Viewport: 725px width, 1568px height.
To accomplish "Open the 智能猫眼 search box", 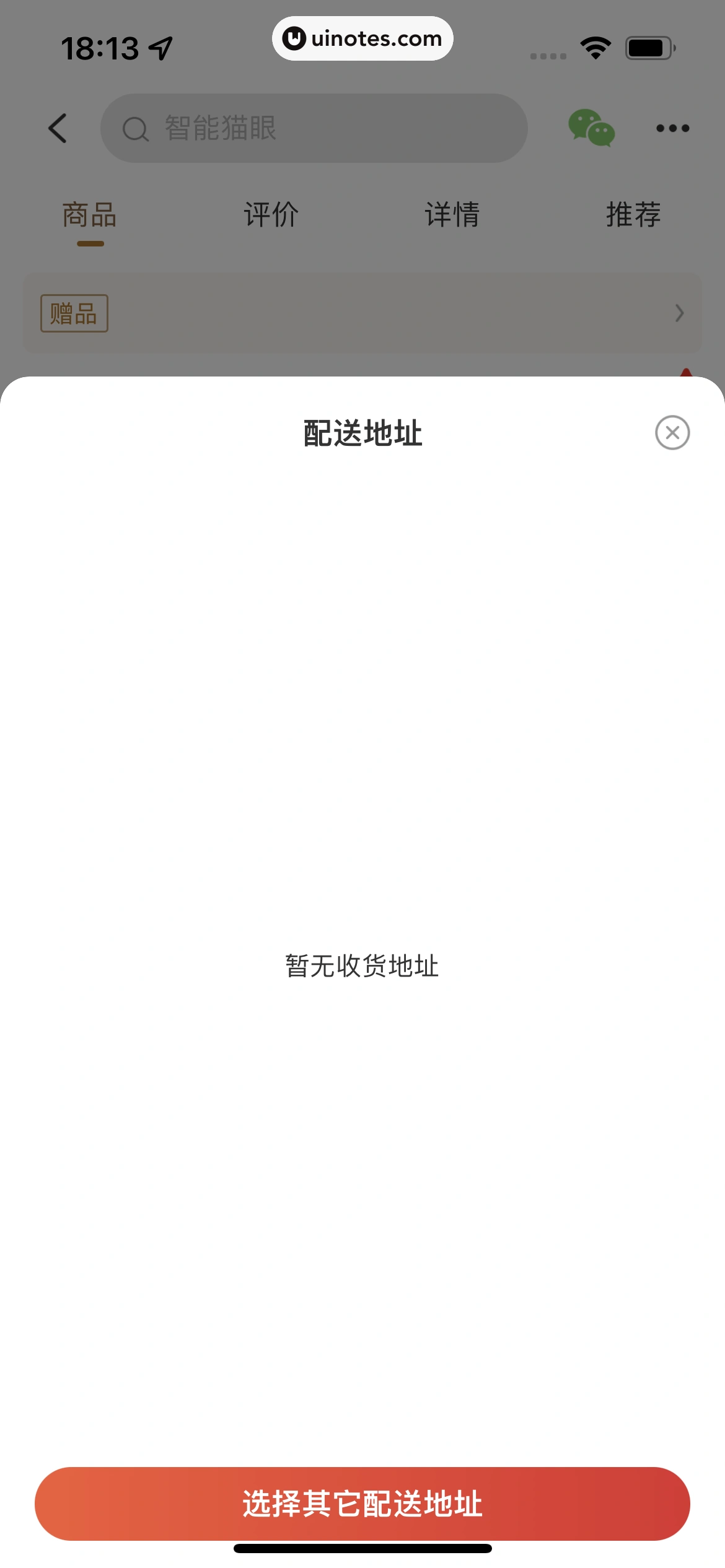I will [x=314, y=128].
